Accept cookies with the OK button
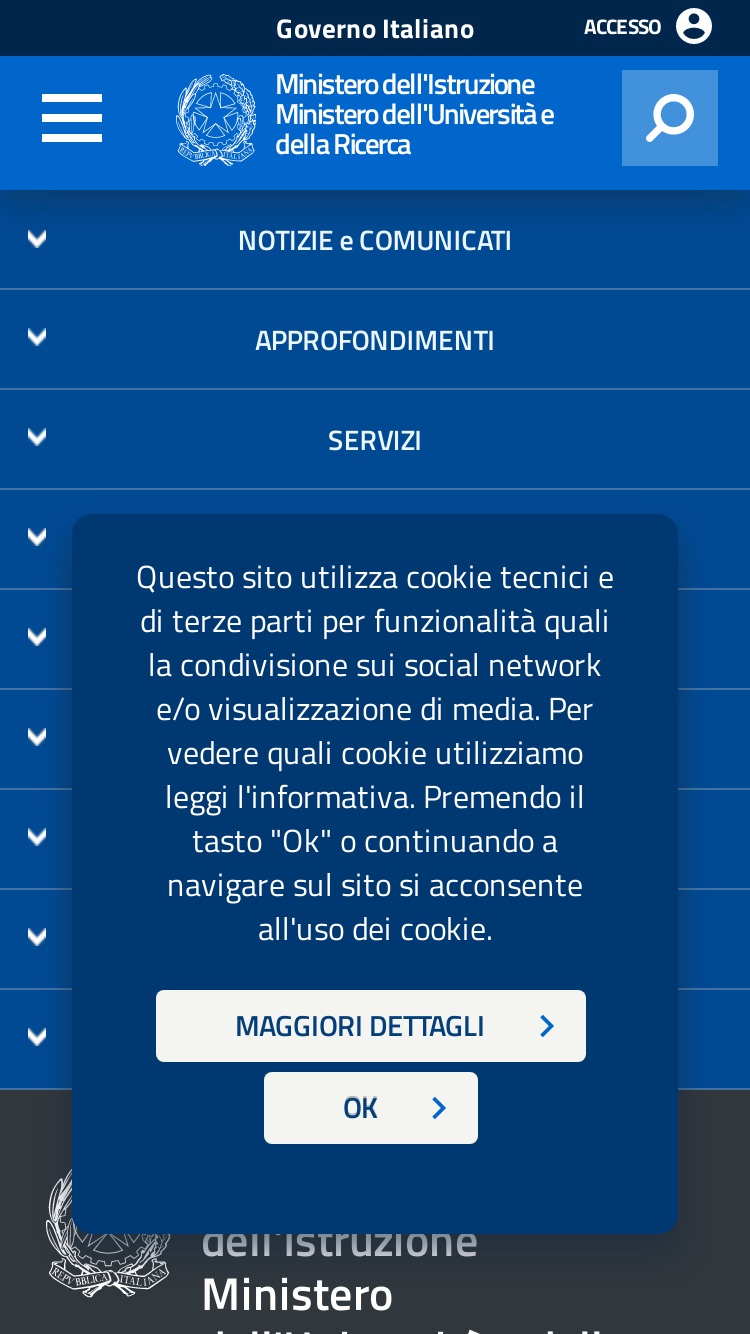750x1334 pixels. pos(371,1108)
